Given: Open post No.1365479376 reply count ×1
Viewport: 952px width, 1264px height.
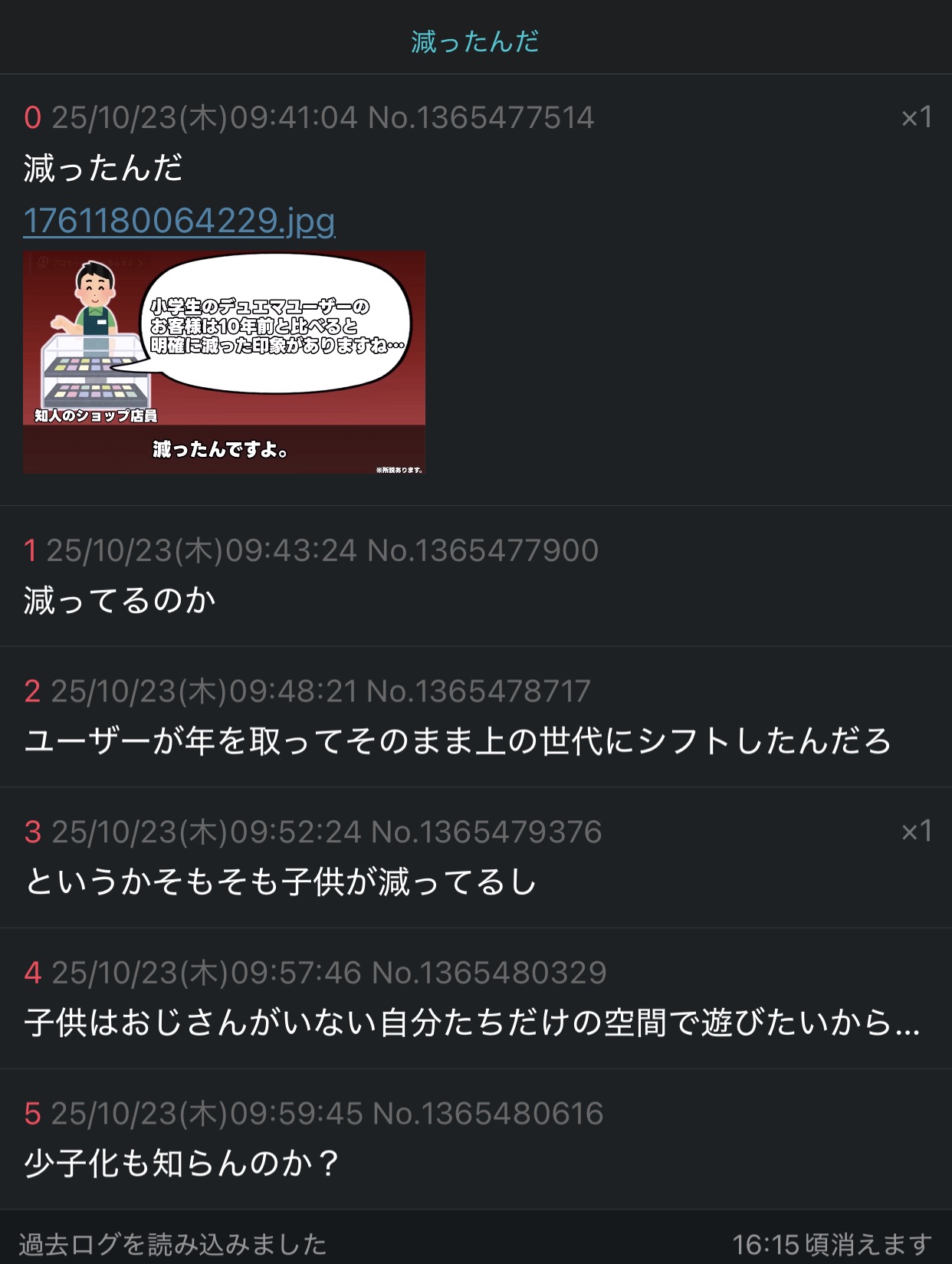Looking at the screenshot, I should click(916, 832).
